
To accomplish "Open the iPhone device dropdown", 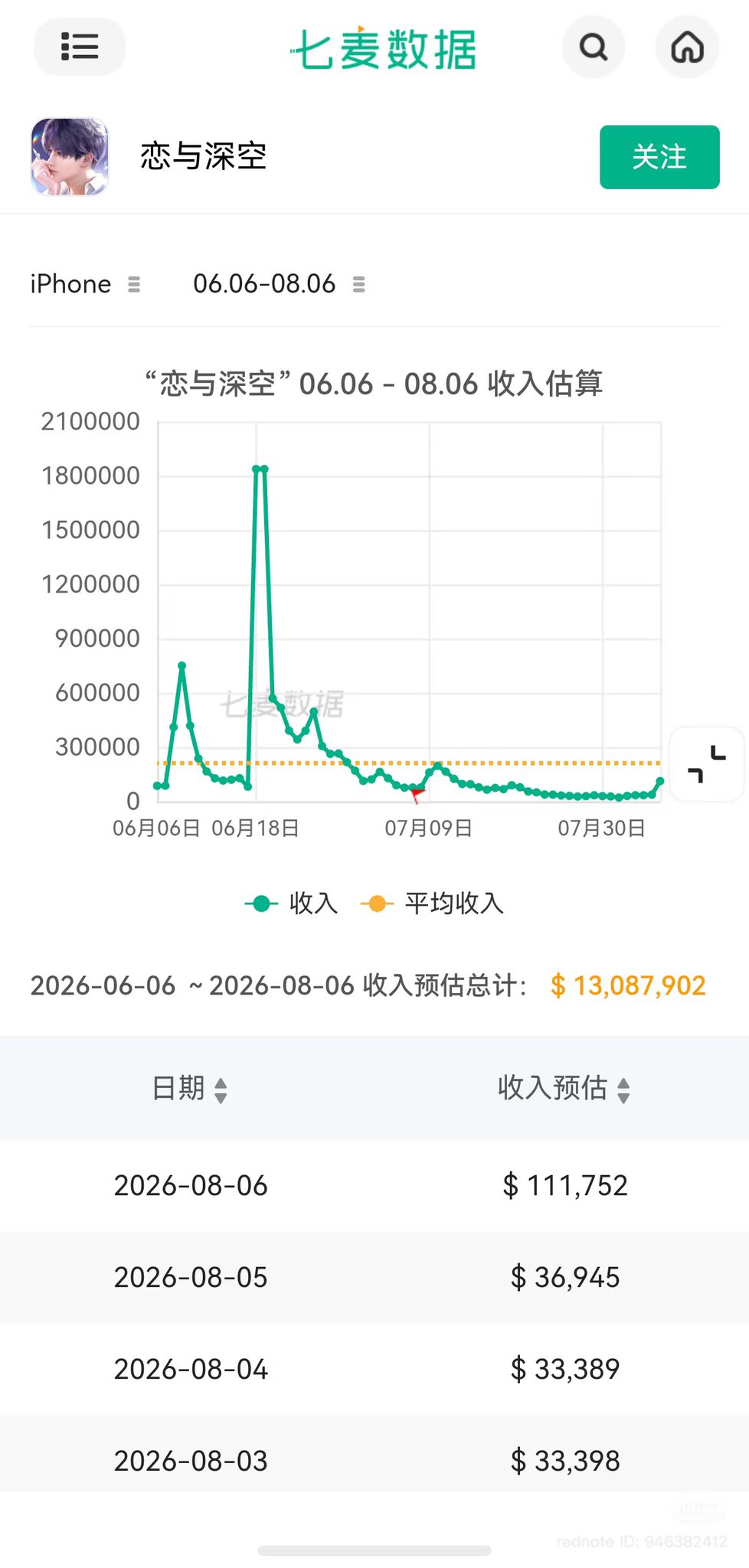I will point(86,284).
